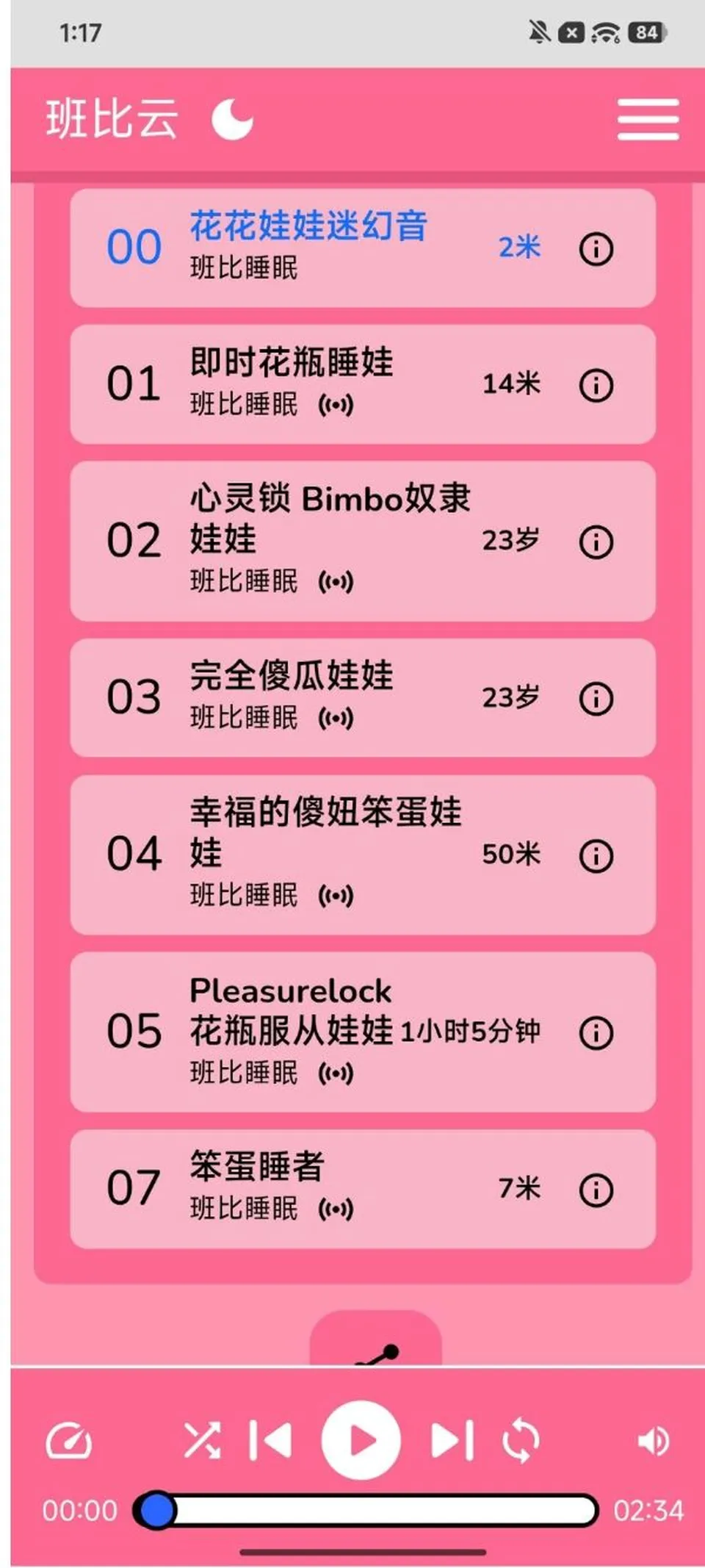Play track 07 笨蛋睡者
The height and width of the screenshot is (1568, 705).
pyautogui.click(x=363, y=1189)
